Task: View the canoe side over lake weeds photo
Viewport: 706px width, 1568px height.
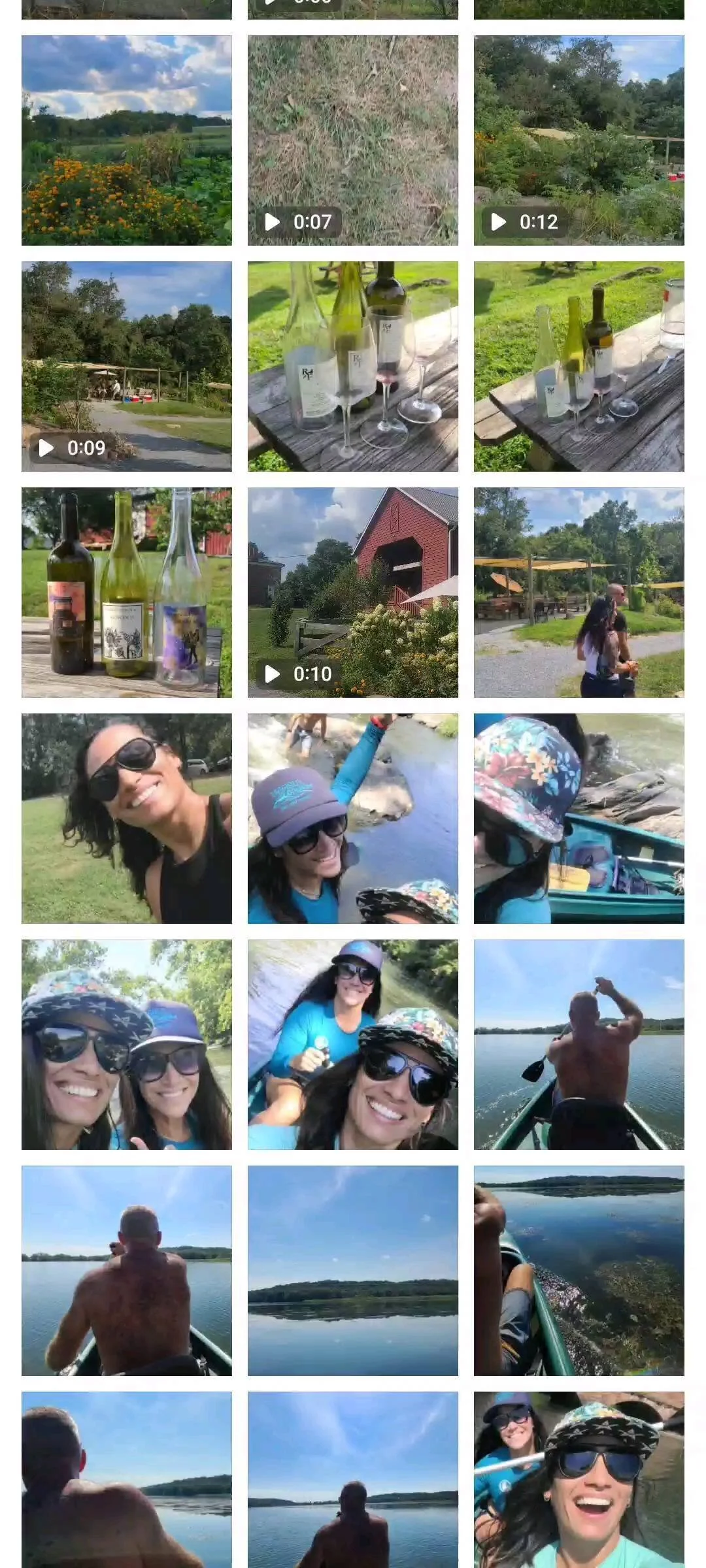Action: (x=579, y=1271)
